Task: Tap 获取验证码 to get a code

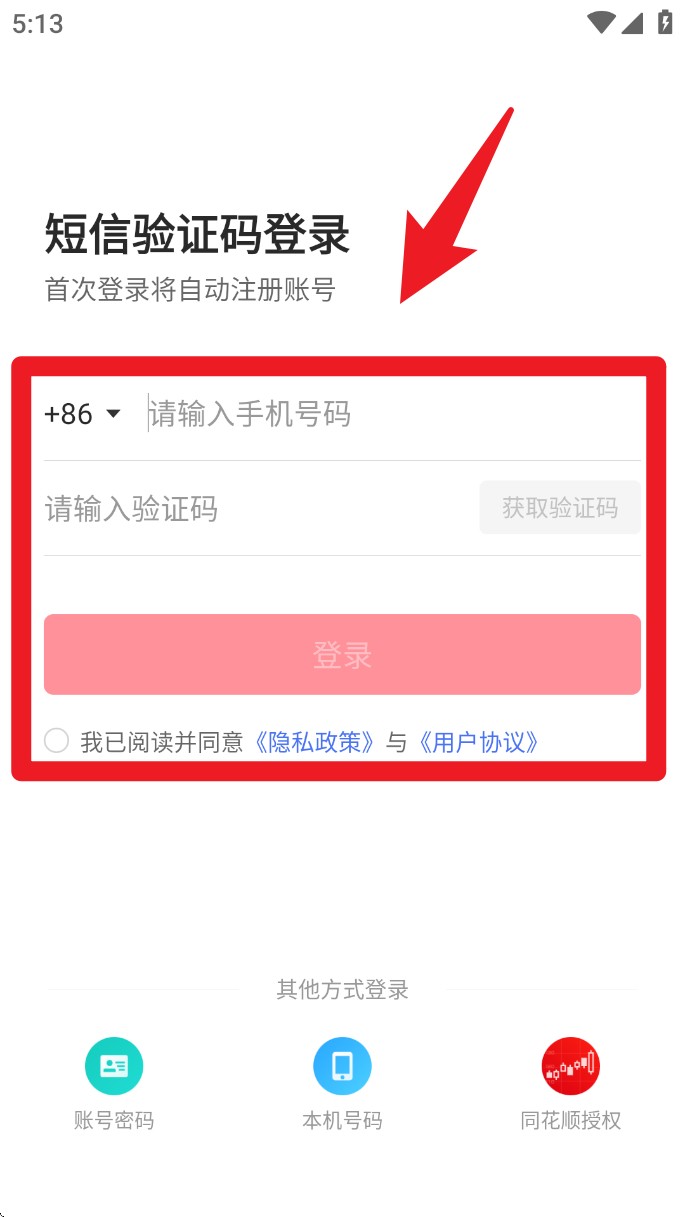Action: (x=560, y=508)
